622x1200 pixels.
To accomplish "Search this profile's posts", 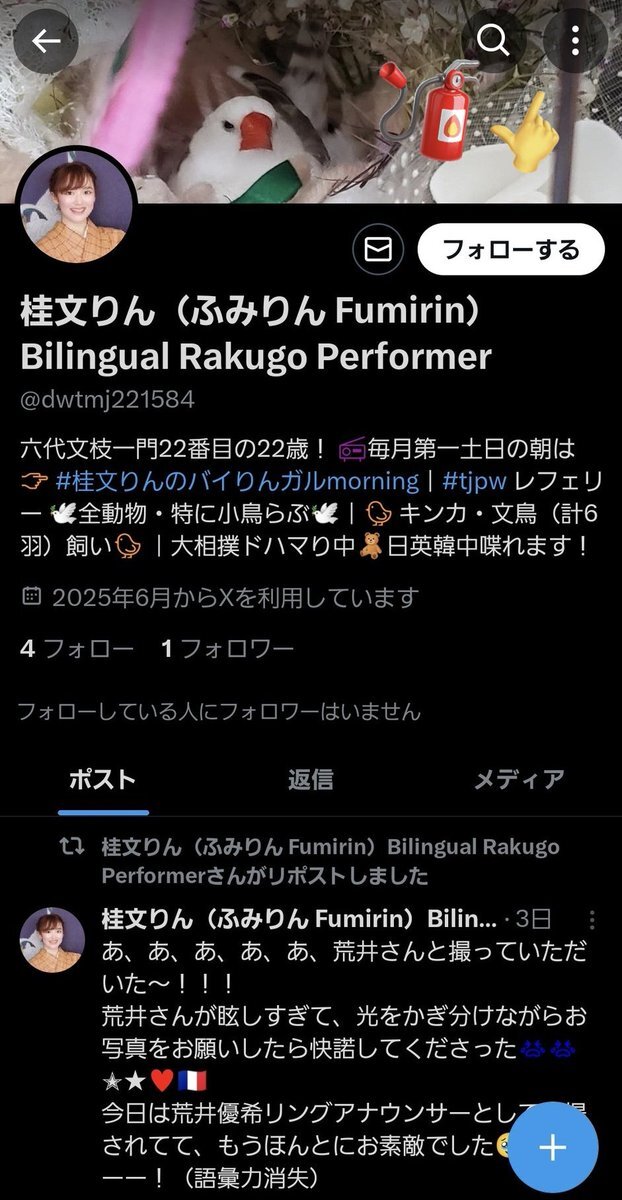I will tap(492, 40).
